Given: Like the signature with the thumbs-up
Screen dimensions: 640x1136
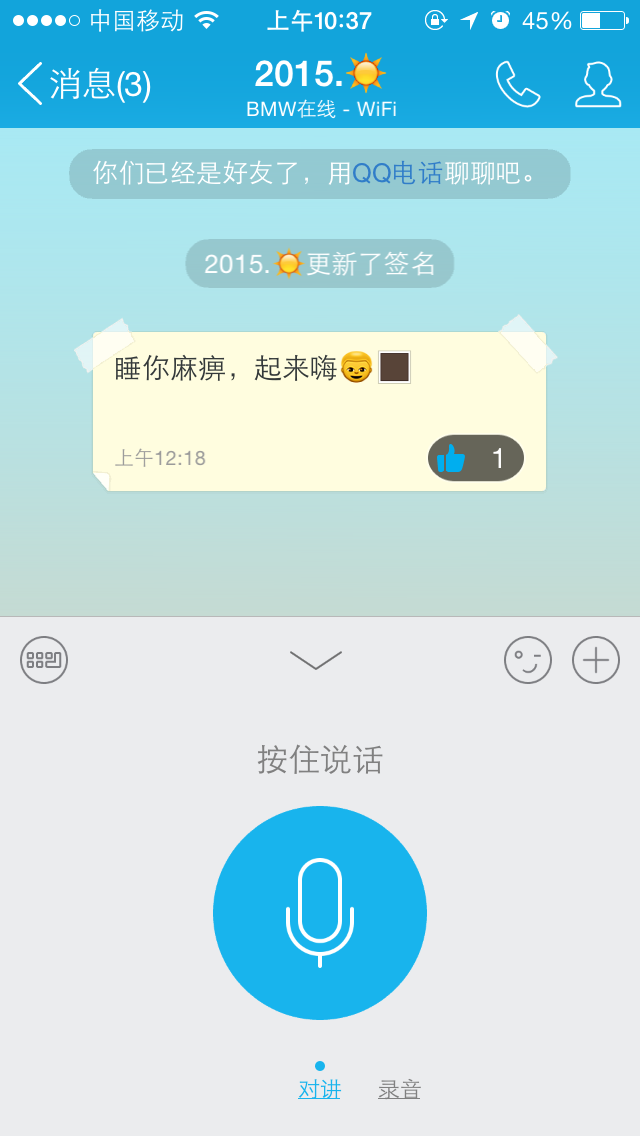Looking at the screenshot, I should click(x=475, y=458).
